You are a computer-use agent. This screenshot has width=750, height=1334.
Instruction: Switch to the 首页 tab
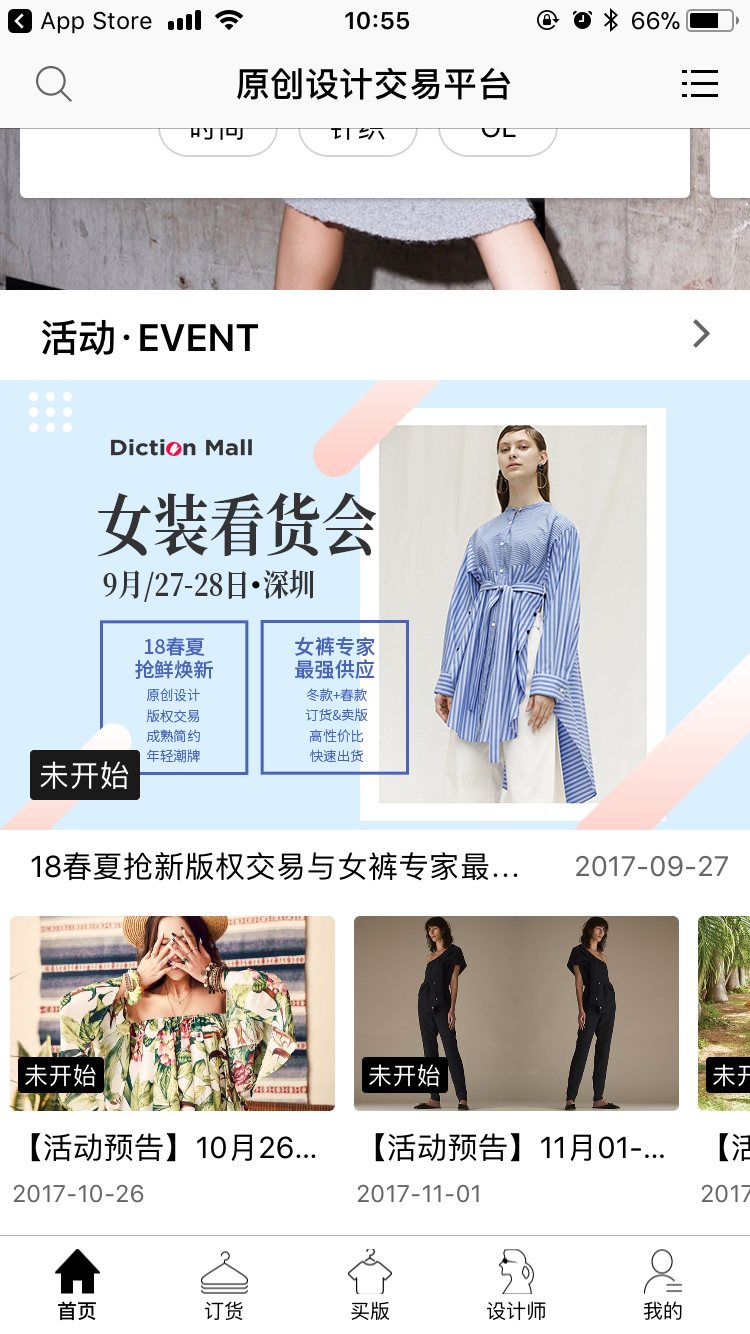point(77,1284)
